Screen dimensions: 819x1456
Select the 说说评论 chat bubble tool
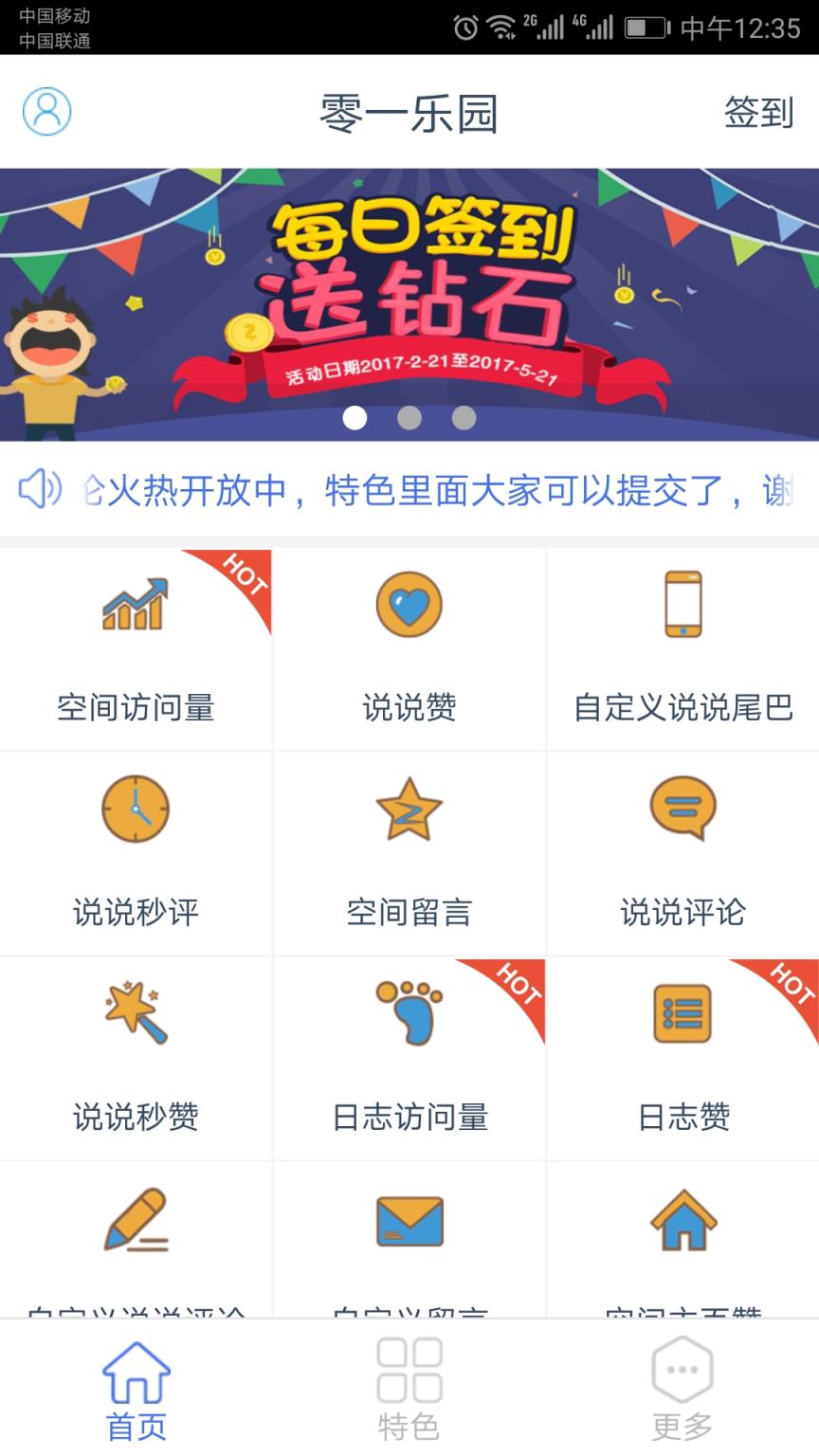[682, 809]
